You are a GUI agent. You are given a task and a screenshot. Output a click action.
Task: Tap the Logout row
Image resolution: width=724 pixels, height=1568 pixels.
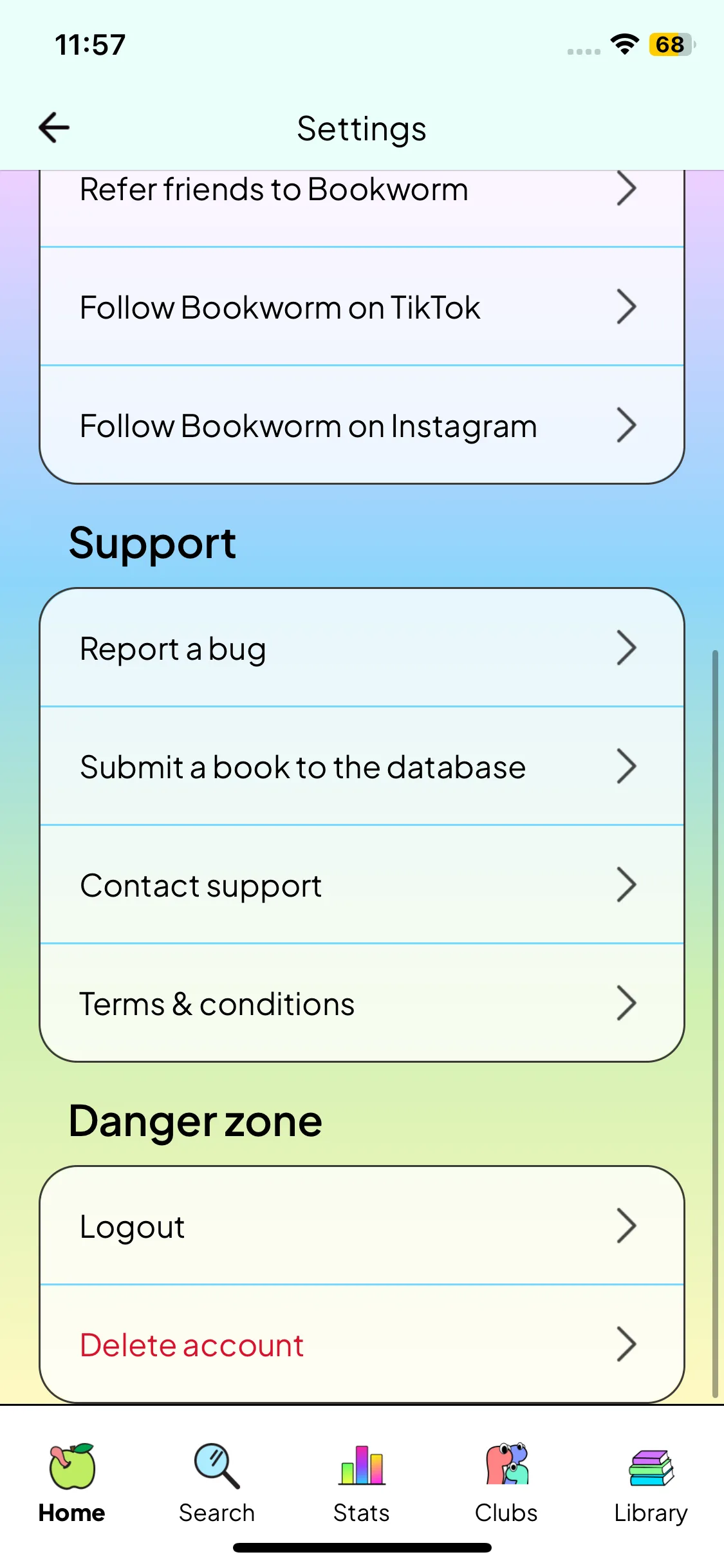[362, 1226]
